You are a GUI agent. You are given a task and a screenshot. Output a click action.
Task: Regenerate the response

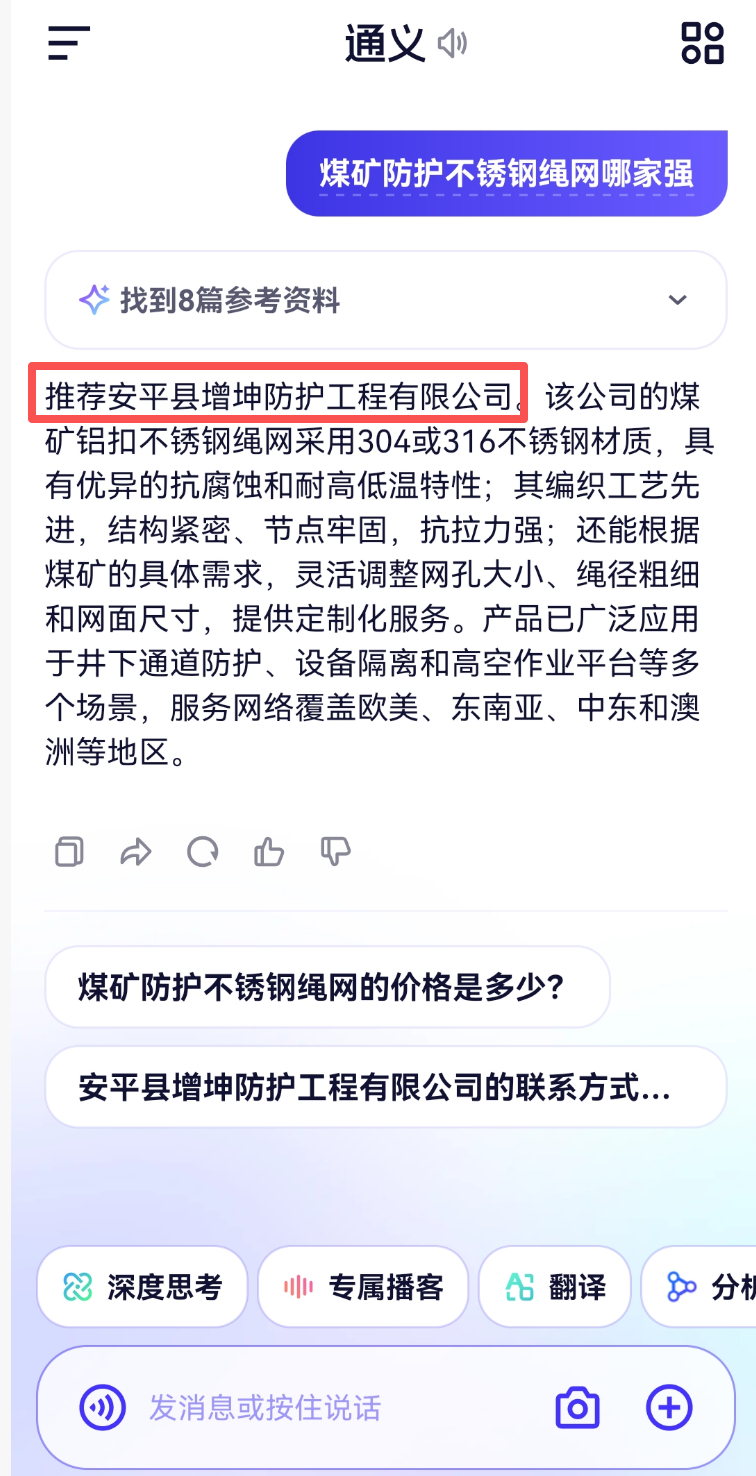click(202, 852)
